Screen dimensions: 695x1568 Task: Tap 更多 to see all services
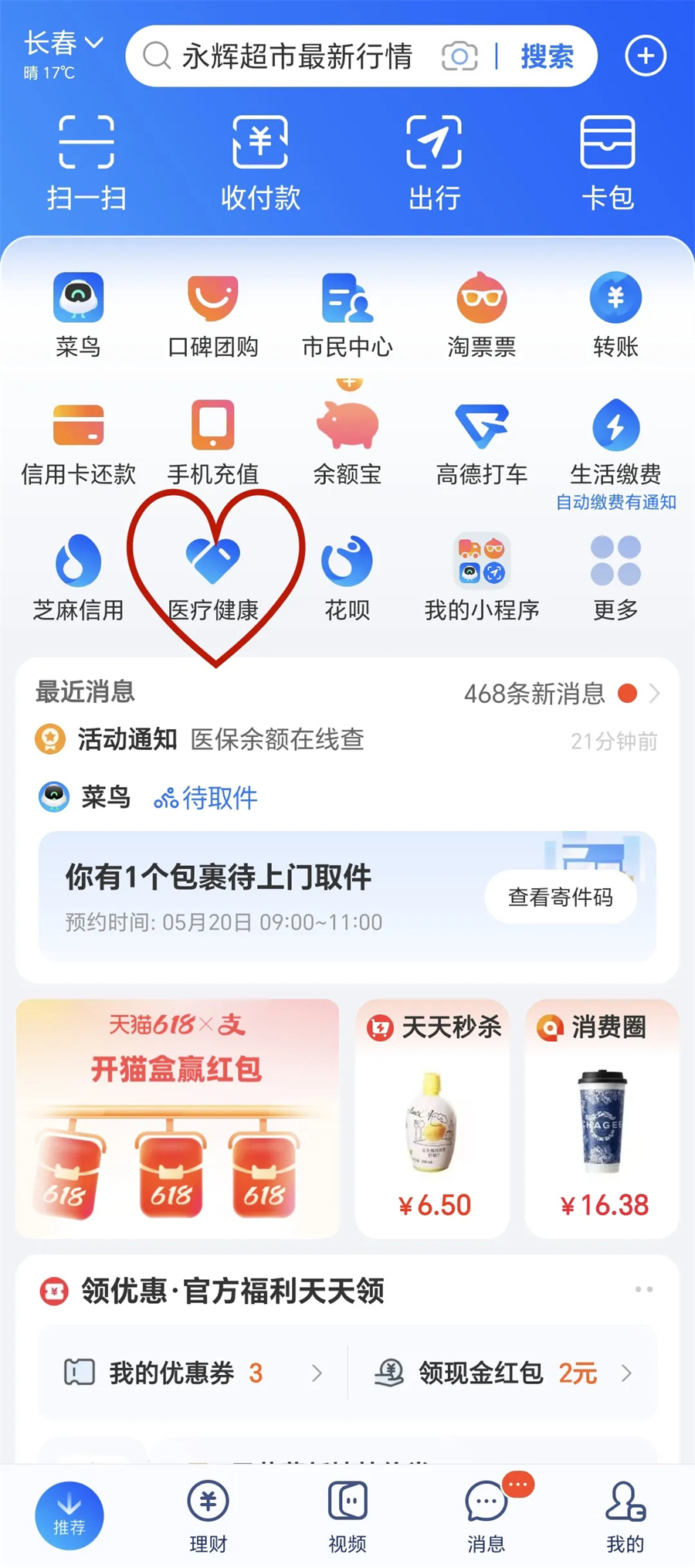[615, 577]
